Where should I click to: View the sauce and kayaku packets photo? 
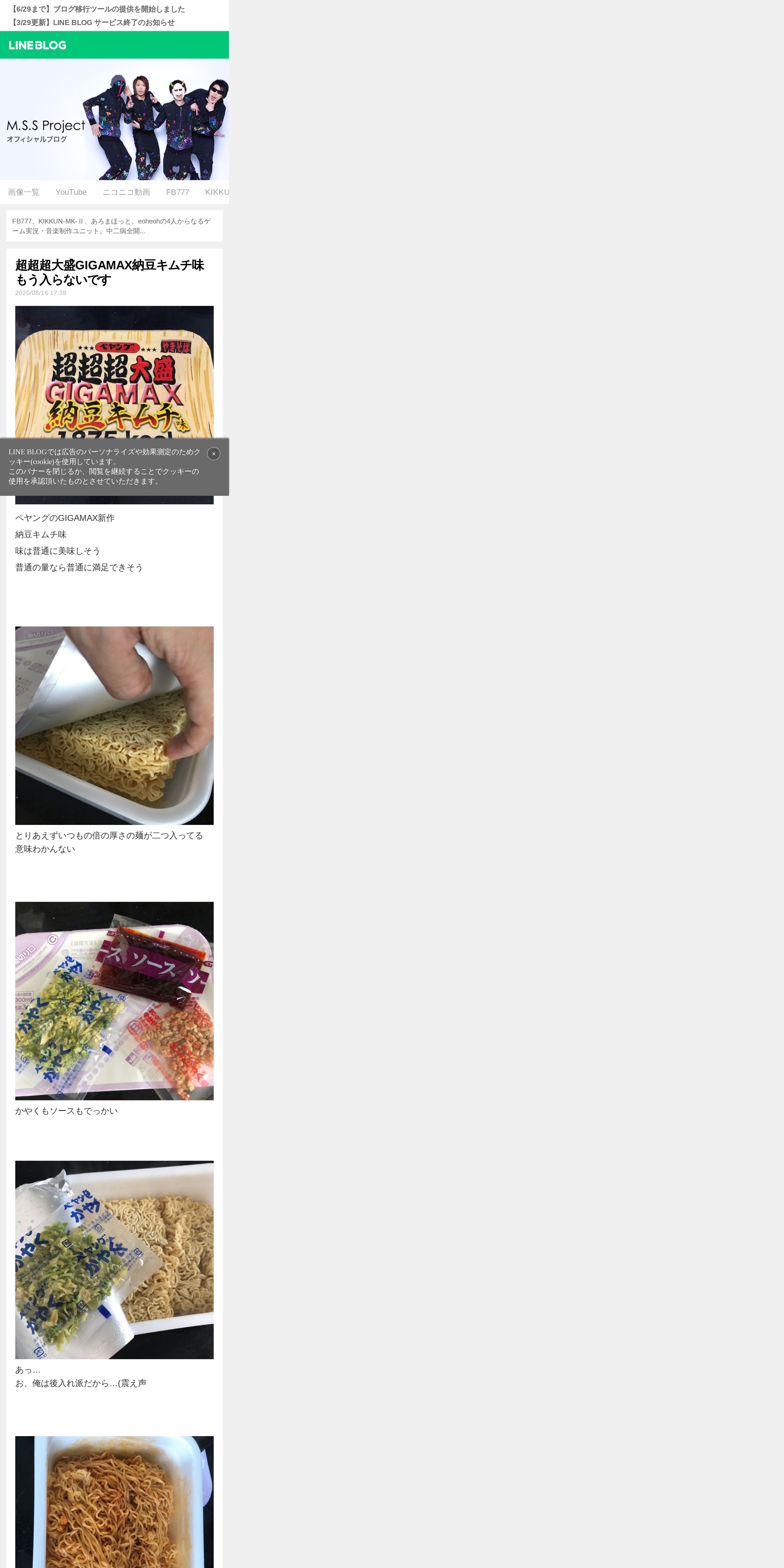pyautogui.click(x=114, y=1001)
